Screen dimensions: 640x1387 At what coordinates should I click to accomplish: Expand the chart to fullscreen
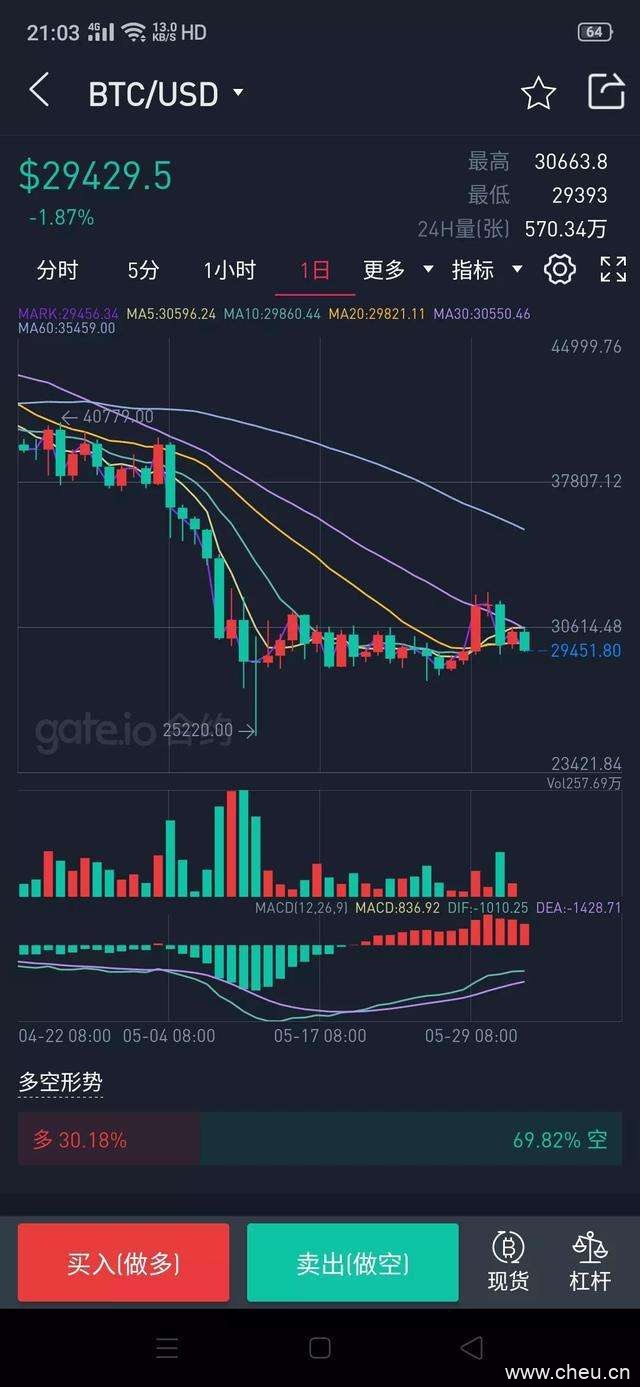pyautogui.click(x=612, y=269)
